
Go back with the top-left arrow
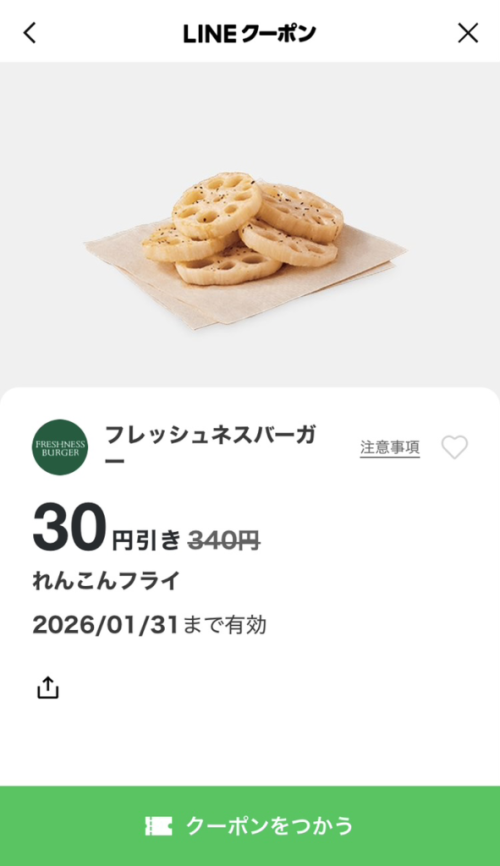point(30,33)
